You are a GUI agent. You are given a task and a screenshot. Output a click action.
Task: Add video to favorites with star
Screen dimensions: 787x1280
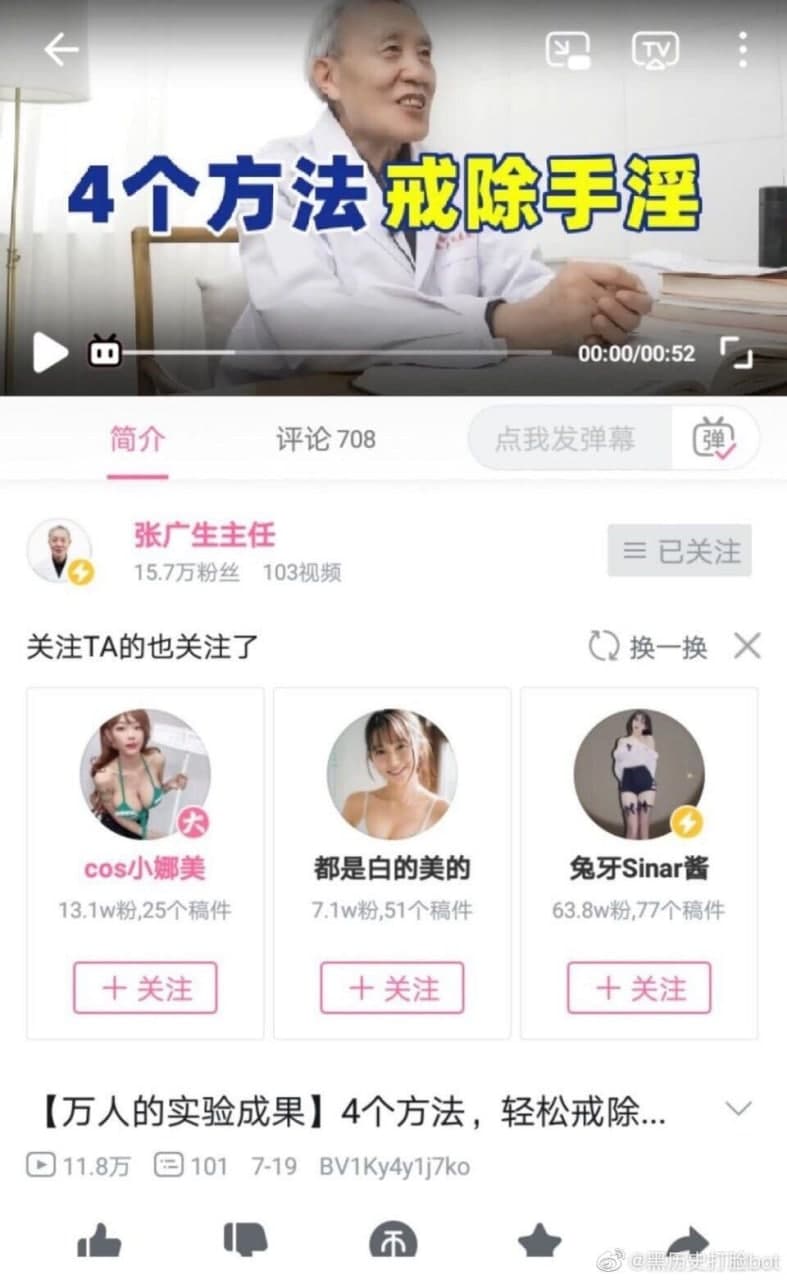(540, 1243)
